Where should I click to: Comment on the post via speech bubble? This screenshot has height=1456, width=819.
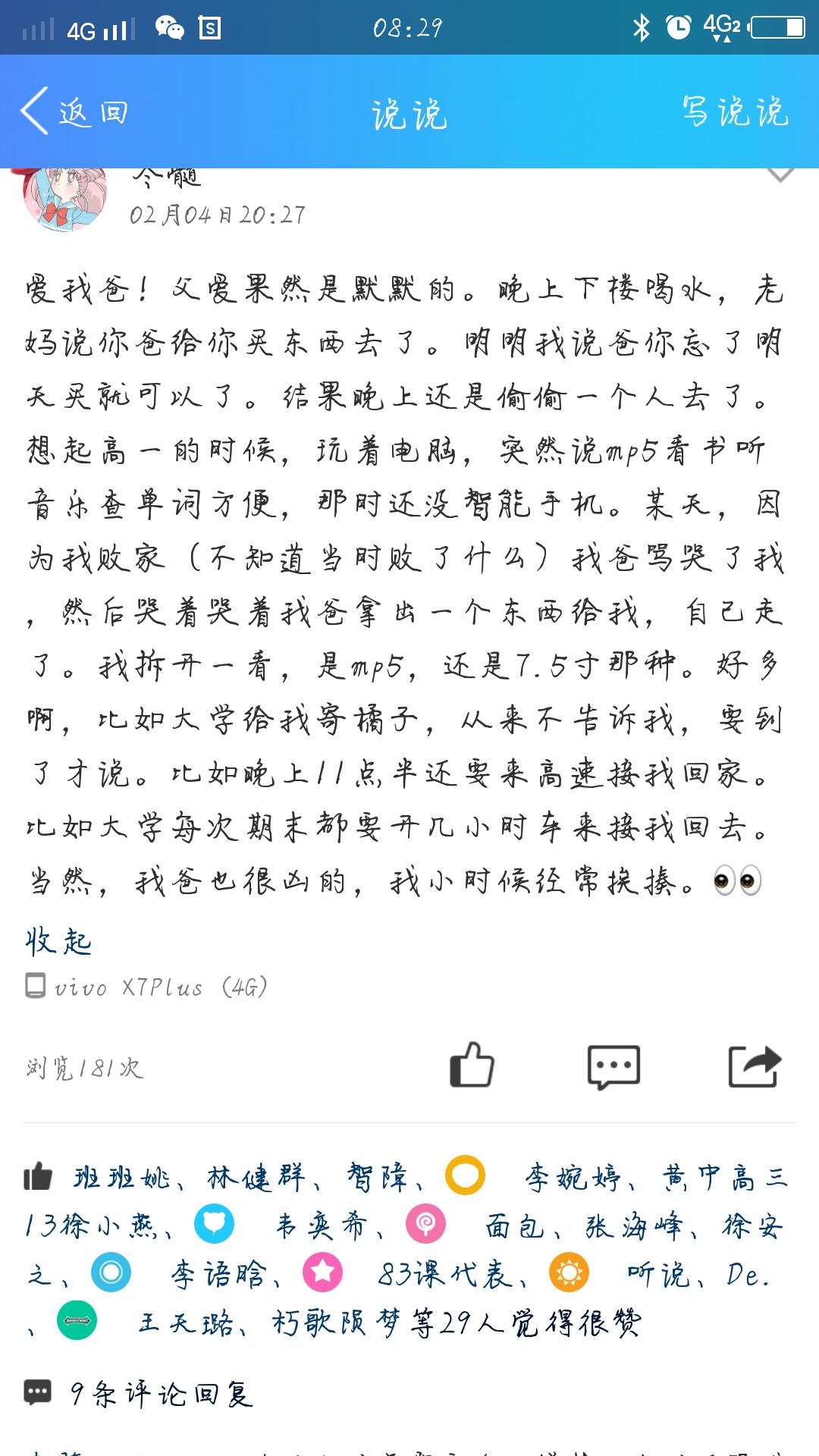pos(613,1067)
